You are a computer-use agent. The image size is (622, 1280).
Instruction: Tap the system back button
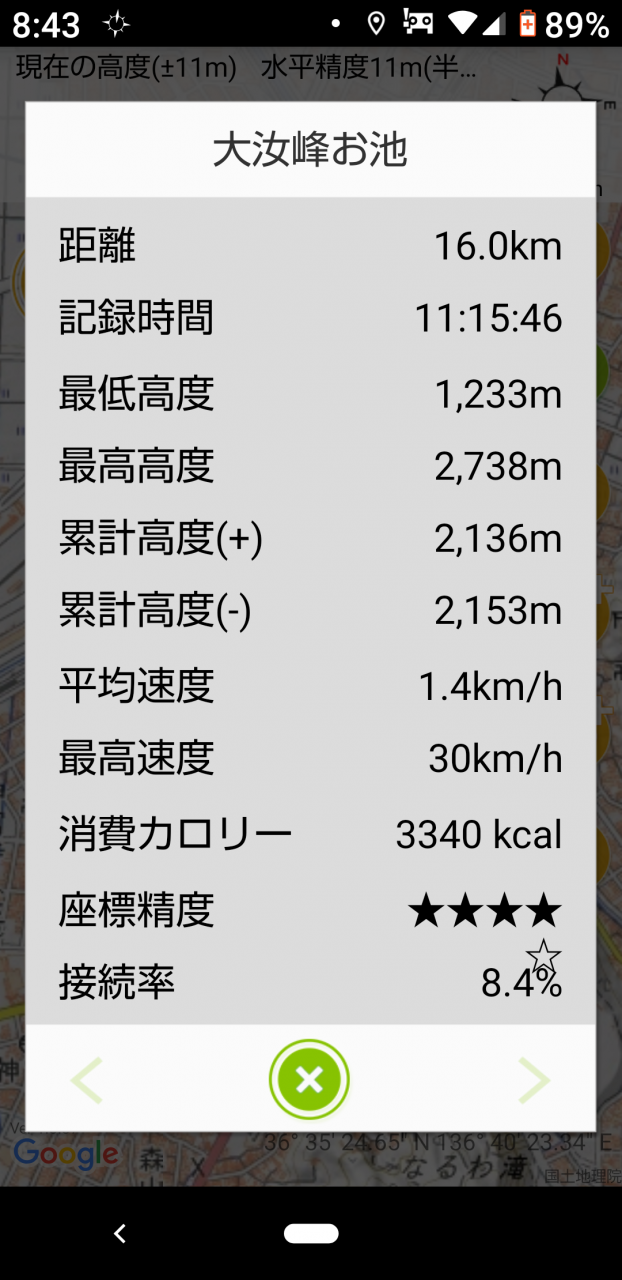120,1234
